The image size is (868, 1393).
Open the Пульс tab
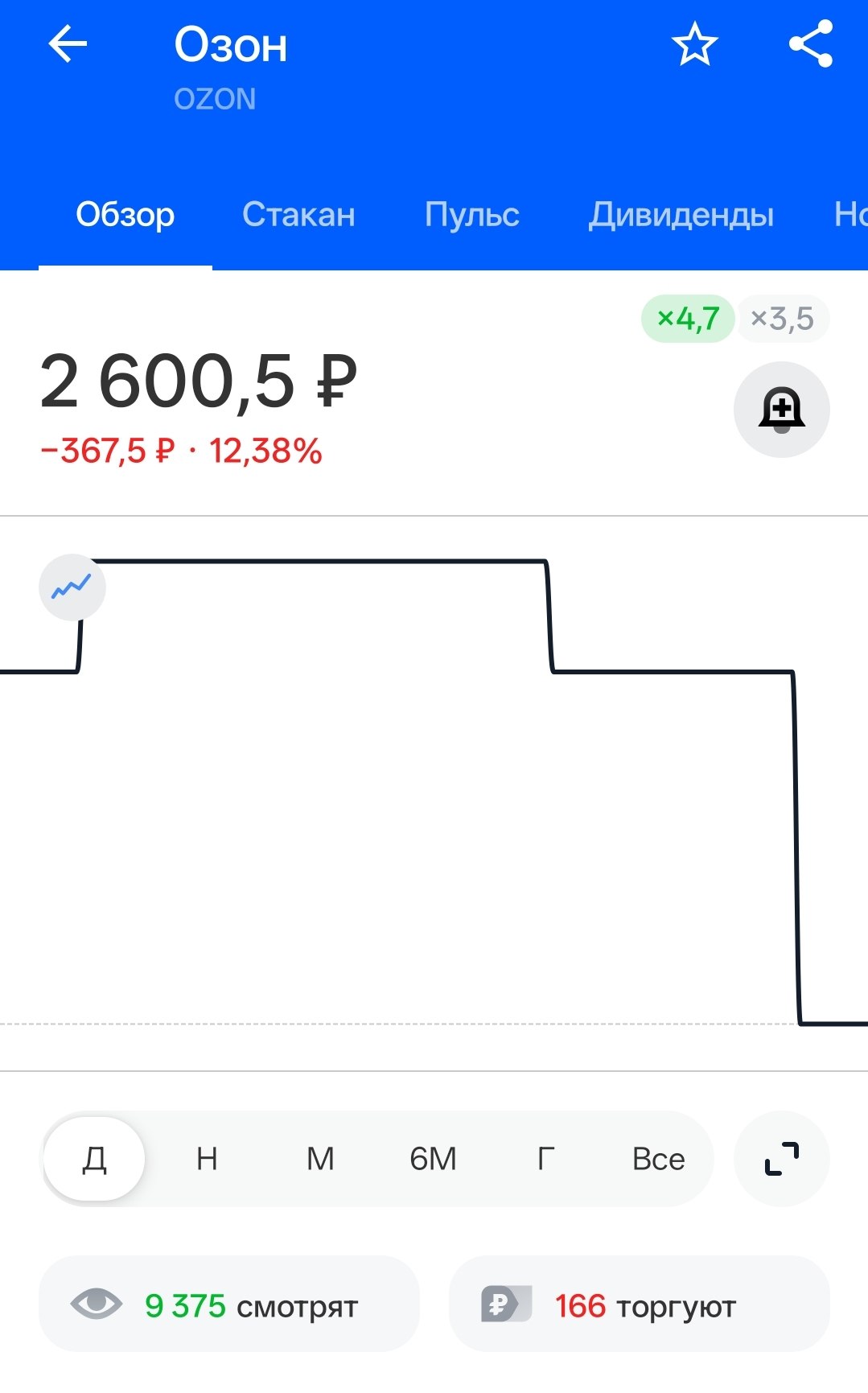(x=471, y=215)
